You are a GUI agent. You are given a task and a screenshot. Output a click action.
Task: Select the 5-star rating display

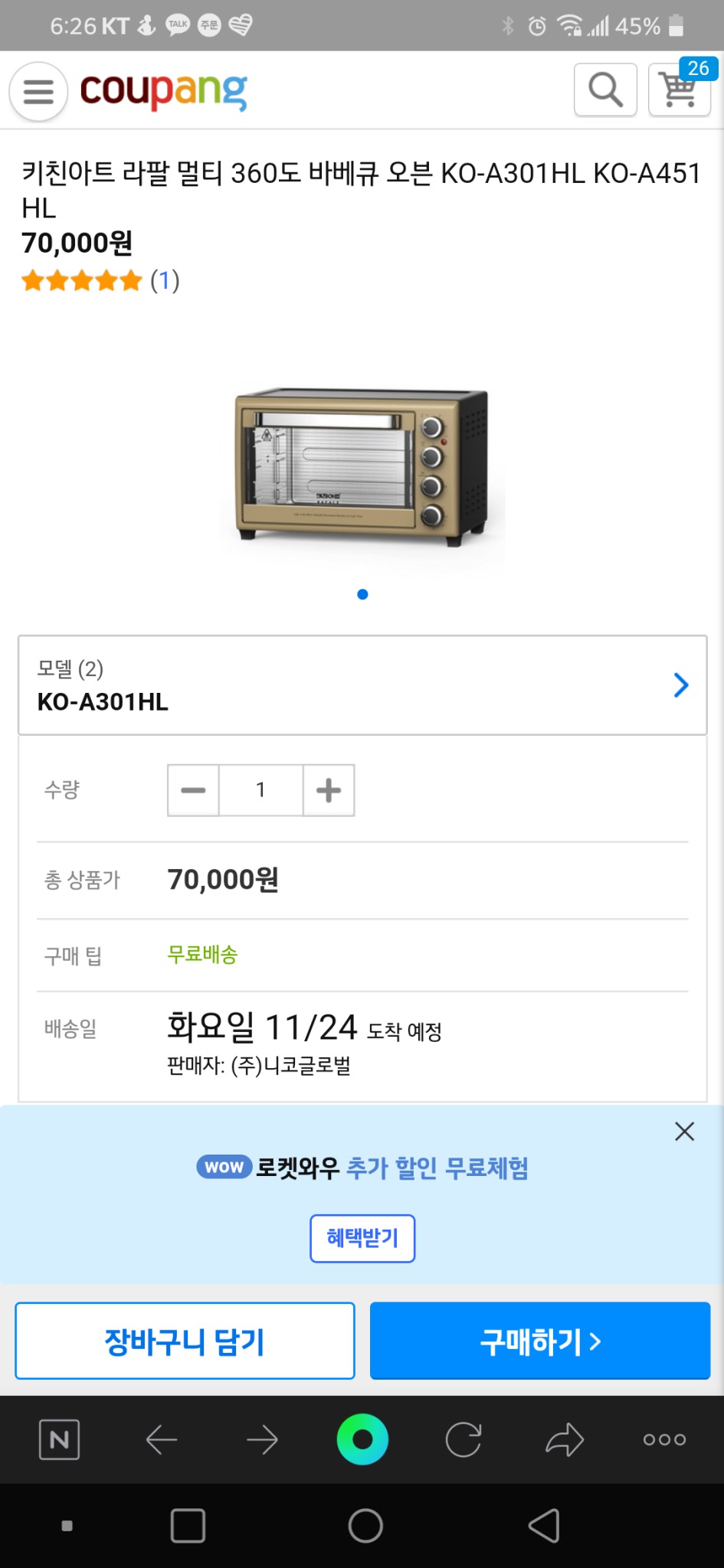pos(80,281)
